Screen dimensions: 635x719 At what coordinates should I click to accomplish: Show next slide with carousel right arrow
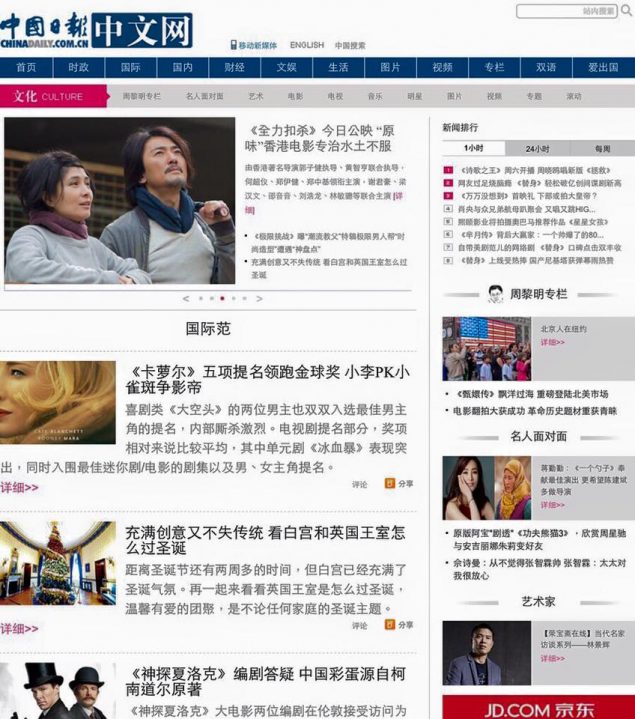(260, 298)
